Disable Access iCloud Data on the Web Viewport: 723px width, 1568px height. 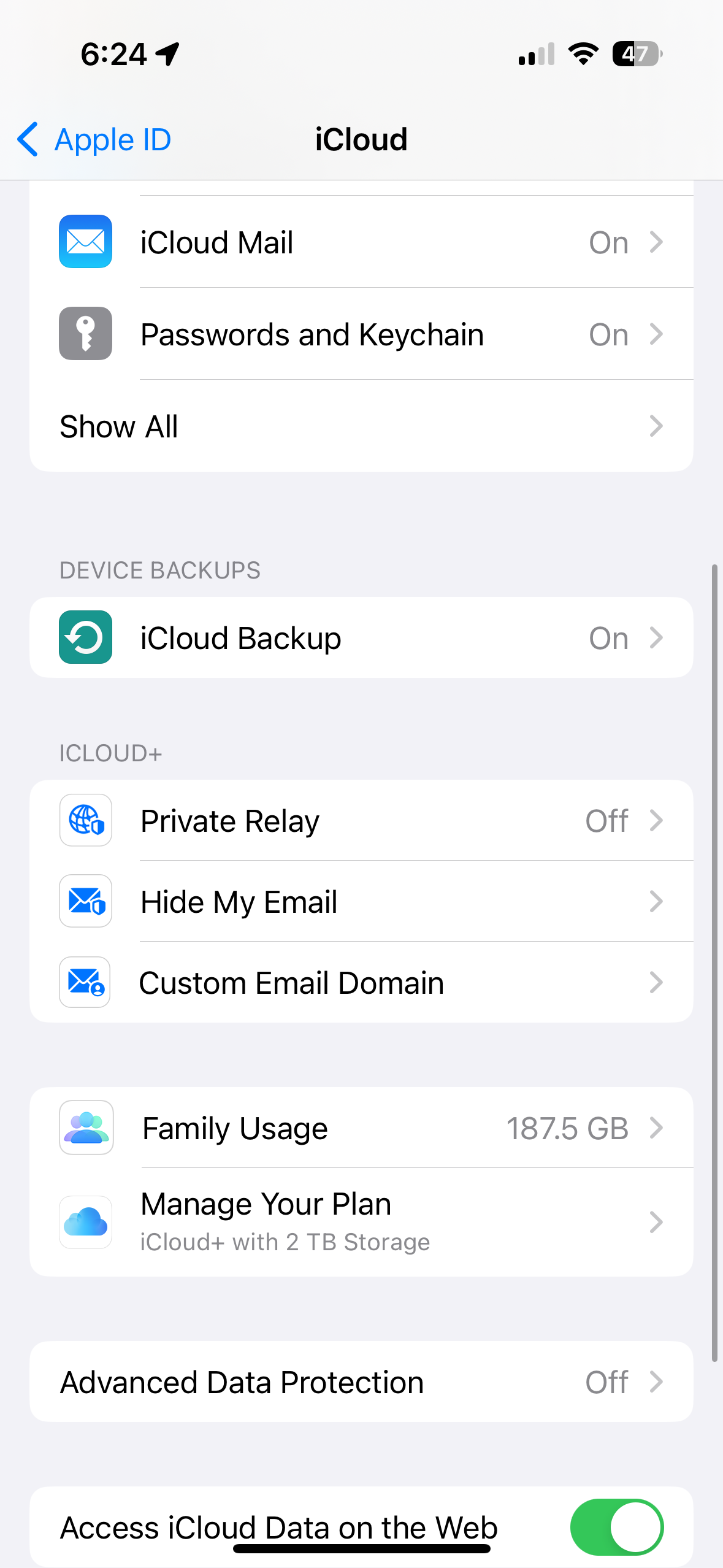pyautogui.click(x=616, y=1527)
